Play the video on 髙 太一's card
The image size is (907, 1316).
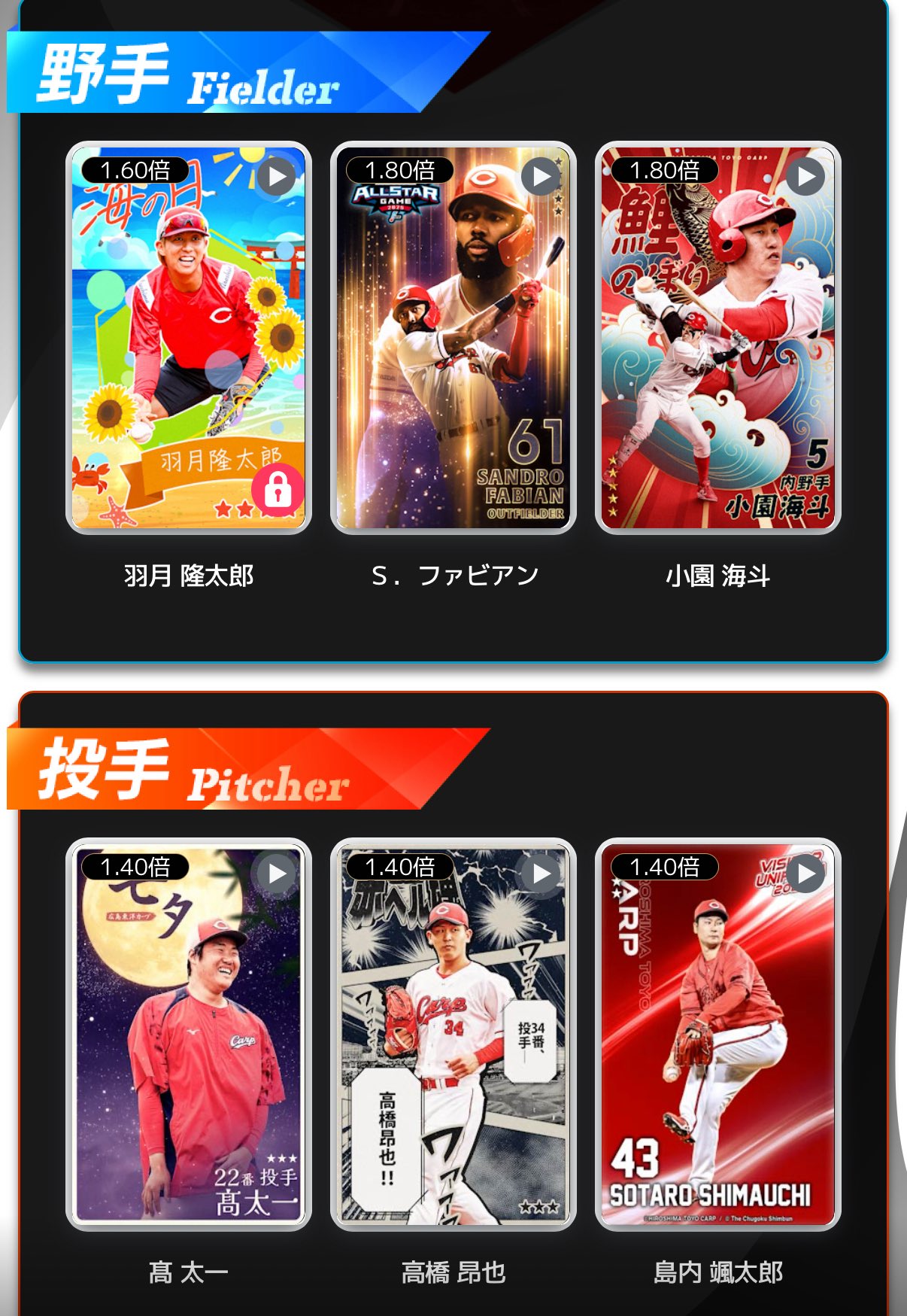(x=276, y=874)
